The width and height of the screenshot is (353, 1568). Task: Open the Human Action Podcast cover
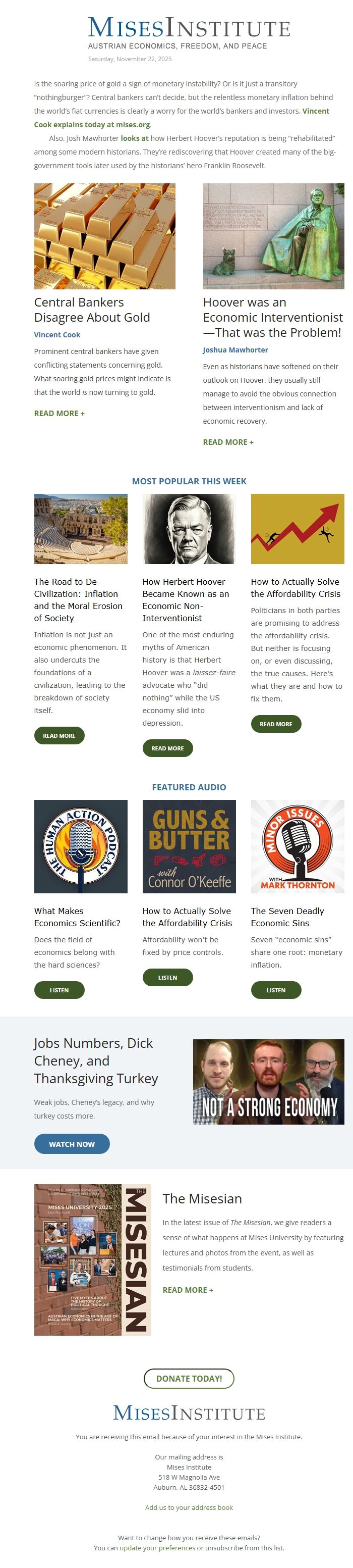(x=81, y=846)
